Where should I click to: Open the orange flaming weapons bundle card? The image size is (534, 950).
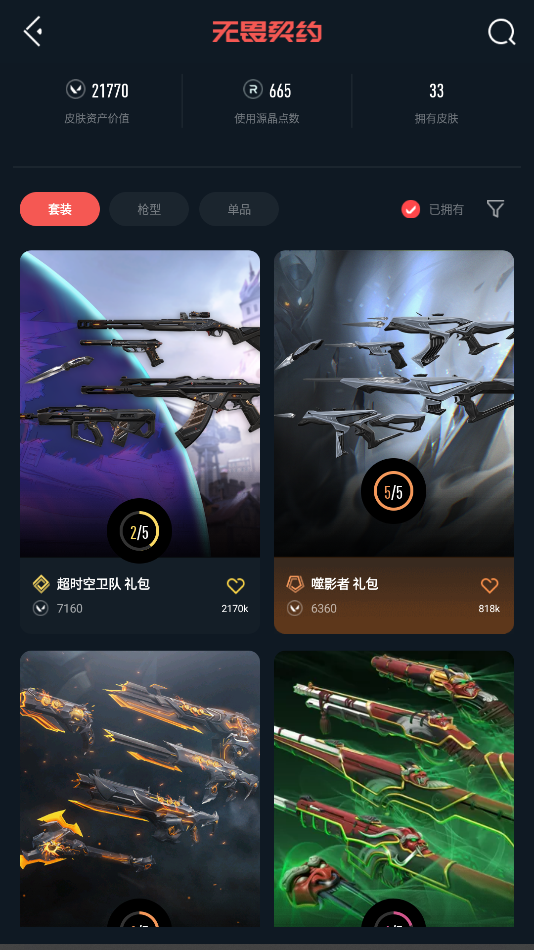pos(140,789)
